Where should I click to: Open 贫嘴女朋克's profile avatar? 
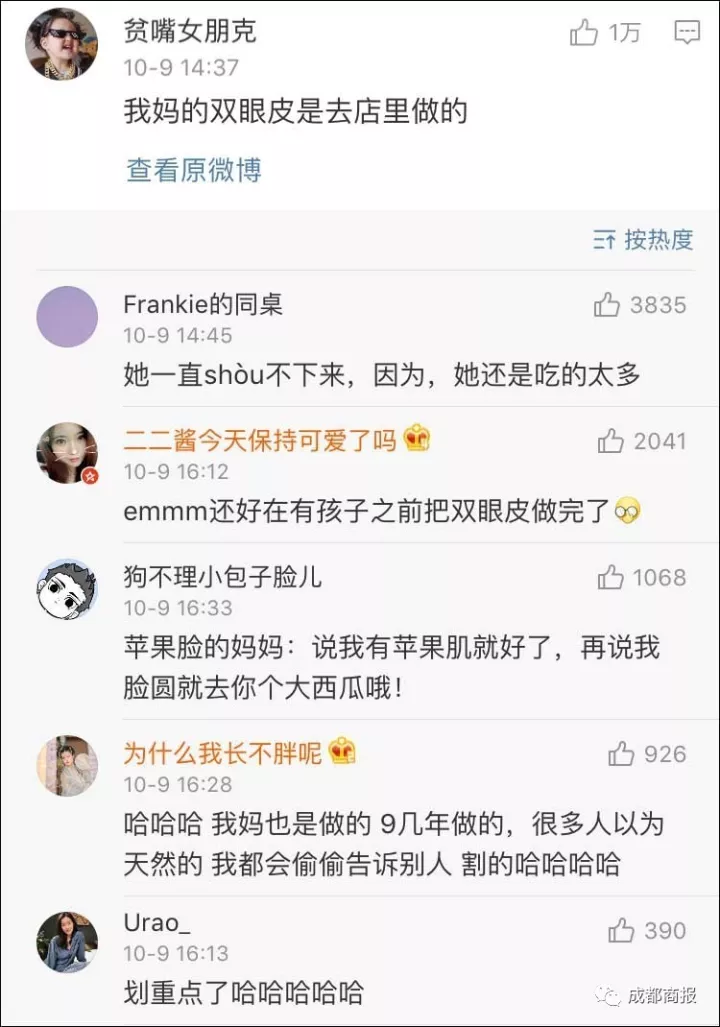pyautogui.click(x=62, y=40)
